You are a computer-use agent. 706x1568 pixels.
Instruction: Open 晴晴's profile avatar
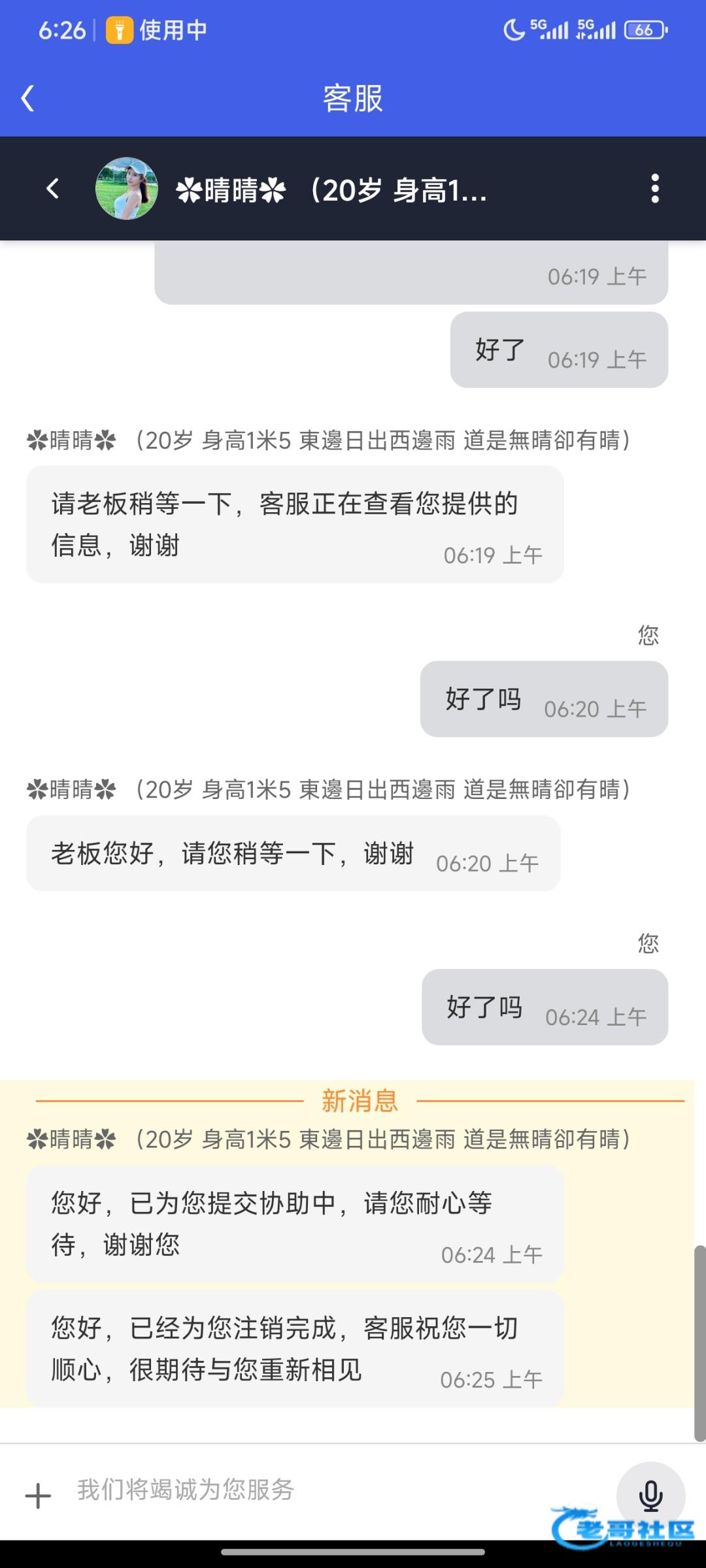(127, 189)
